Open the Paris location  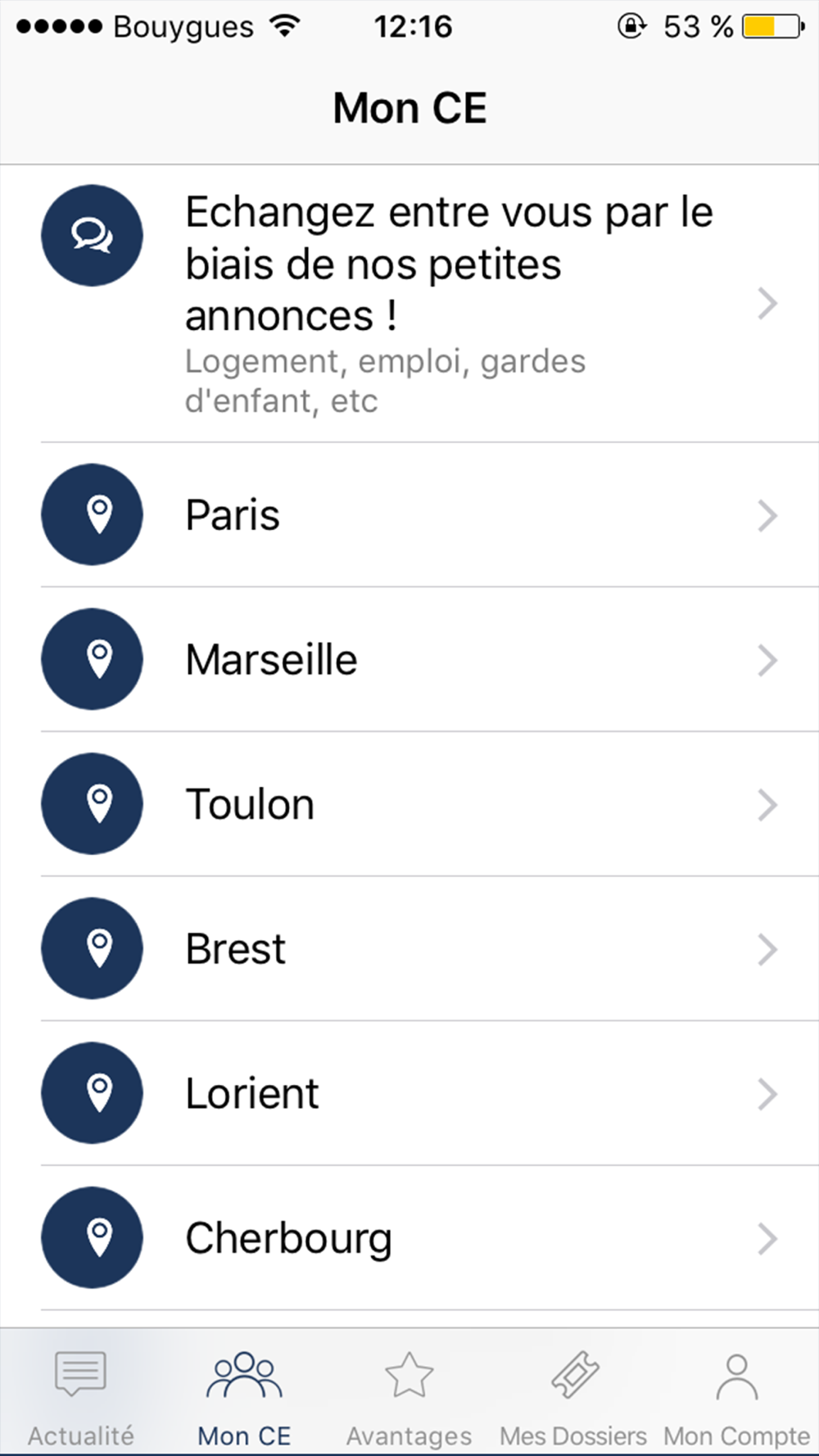click(409, 515)
